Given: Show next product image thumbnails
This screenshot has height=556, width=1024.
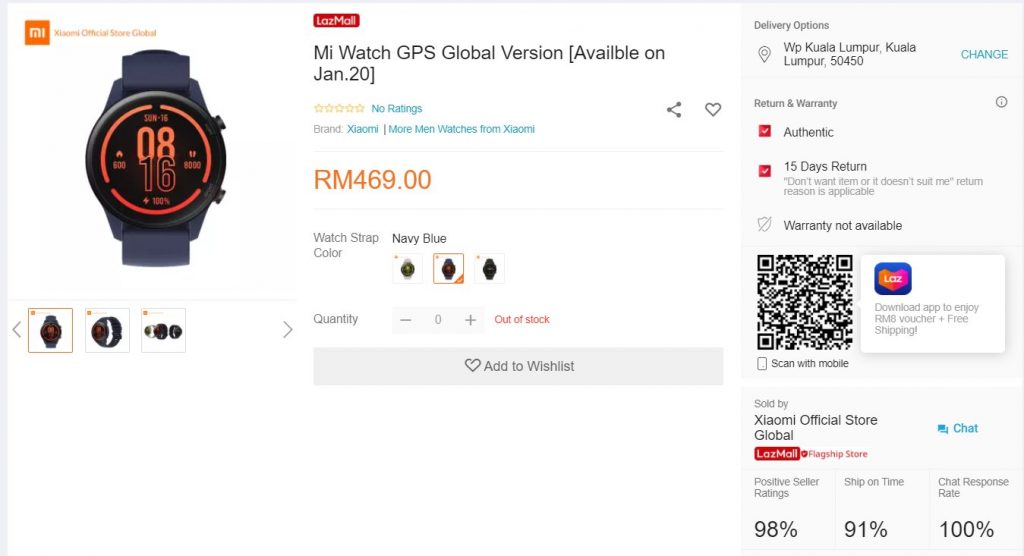Looking at the screenshot, I should [x=288, y=329].
